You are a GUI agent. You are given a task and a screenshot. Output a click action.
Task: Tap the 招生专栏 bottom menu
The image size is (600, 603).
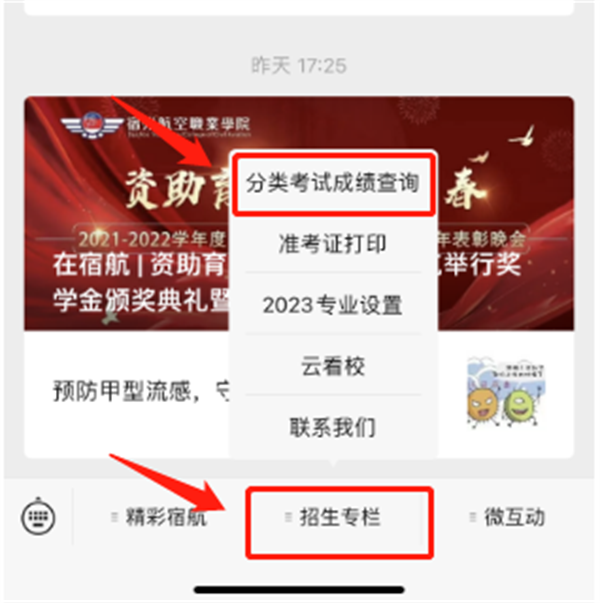337,518
